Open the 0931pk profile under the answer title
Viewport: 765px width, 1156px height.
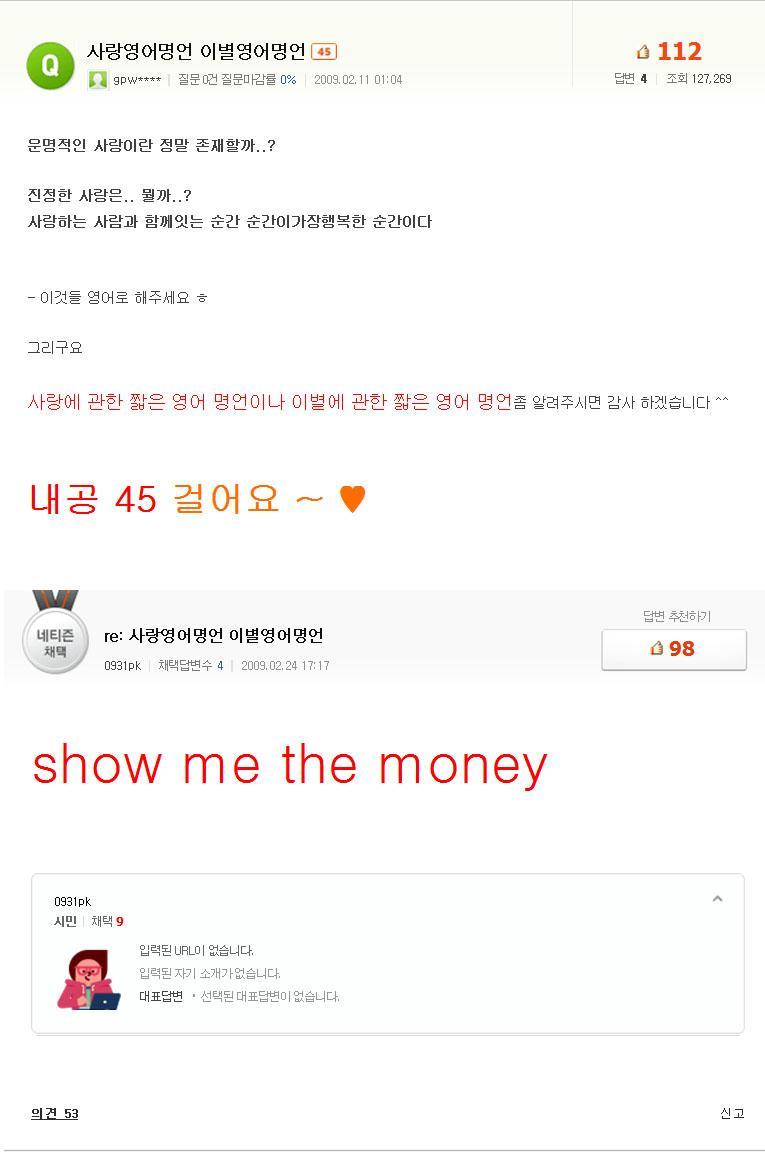click(x=122, y=666)
